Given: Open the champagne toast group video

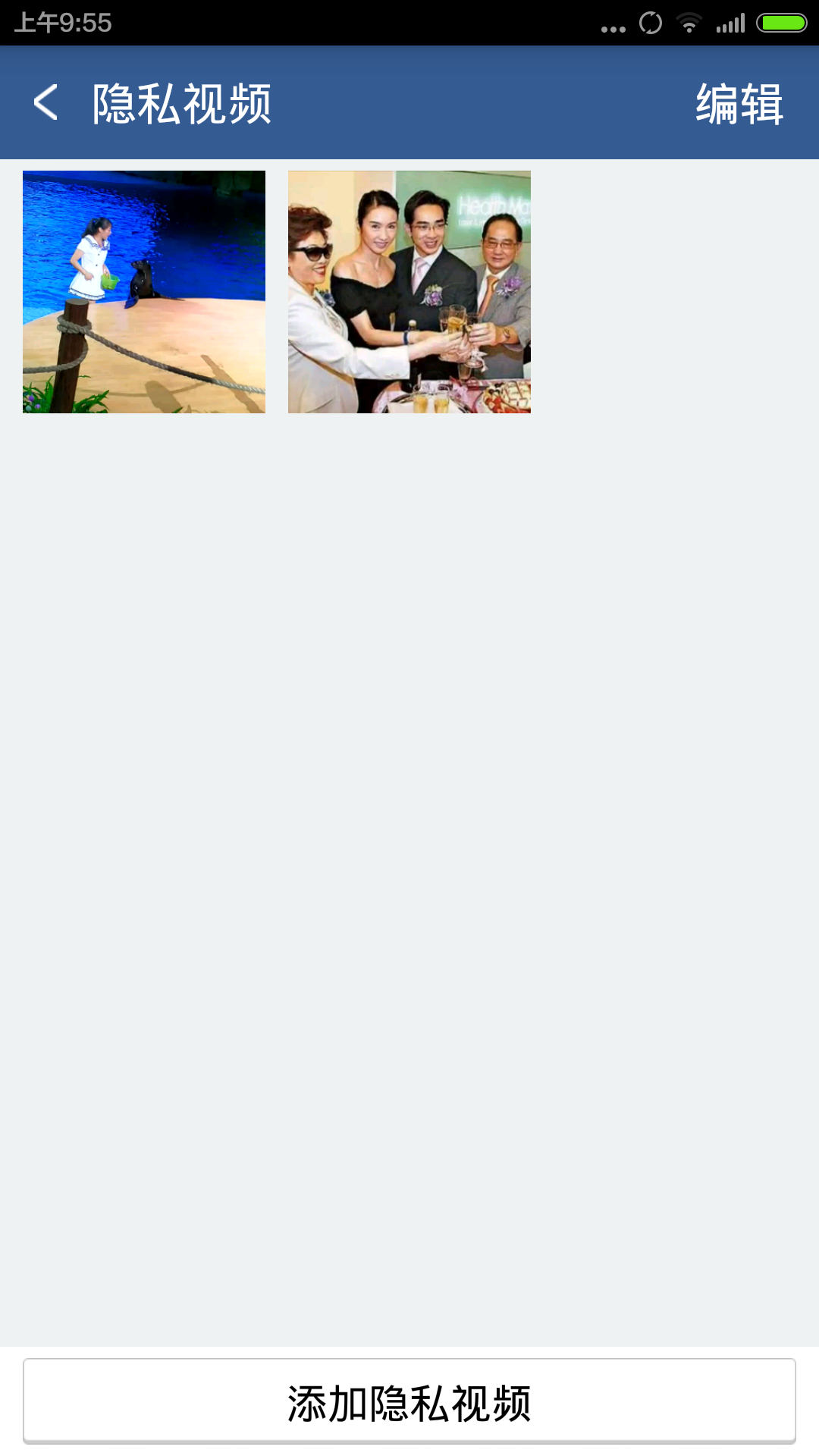Looking at the screenshot, I should pos(409,292).
